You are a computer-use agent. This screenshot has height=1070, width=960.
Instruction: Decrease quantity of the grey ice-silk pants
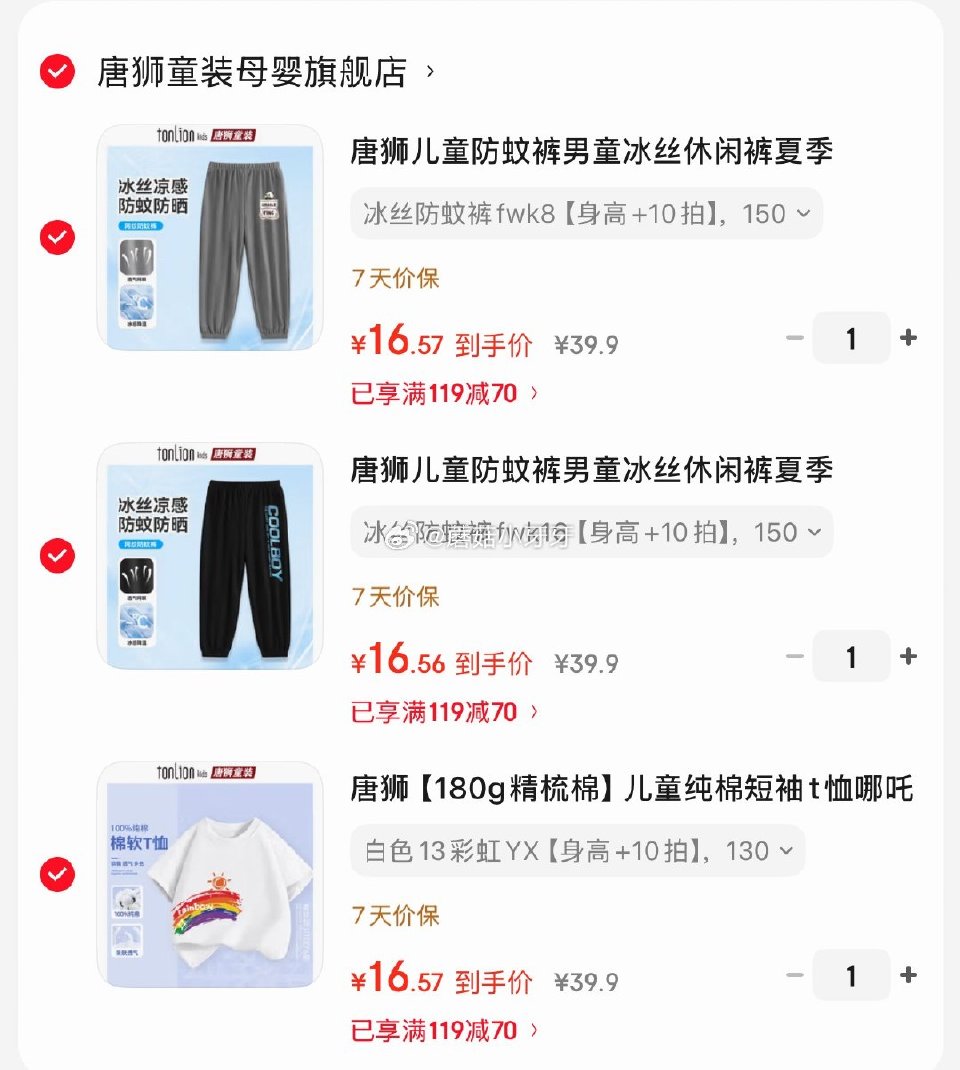click(x=795, y=338)
